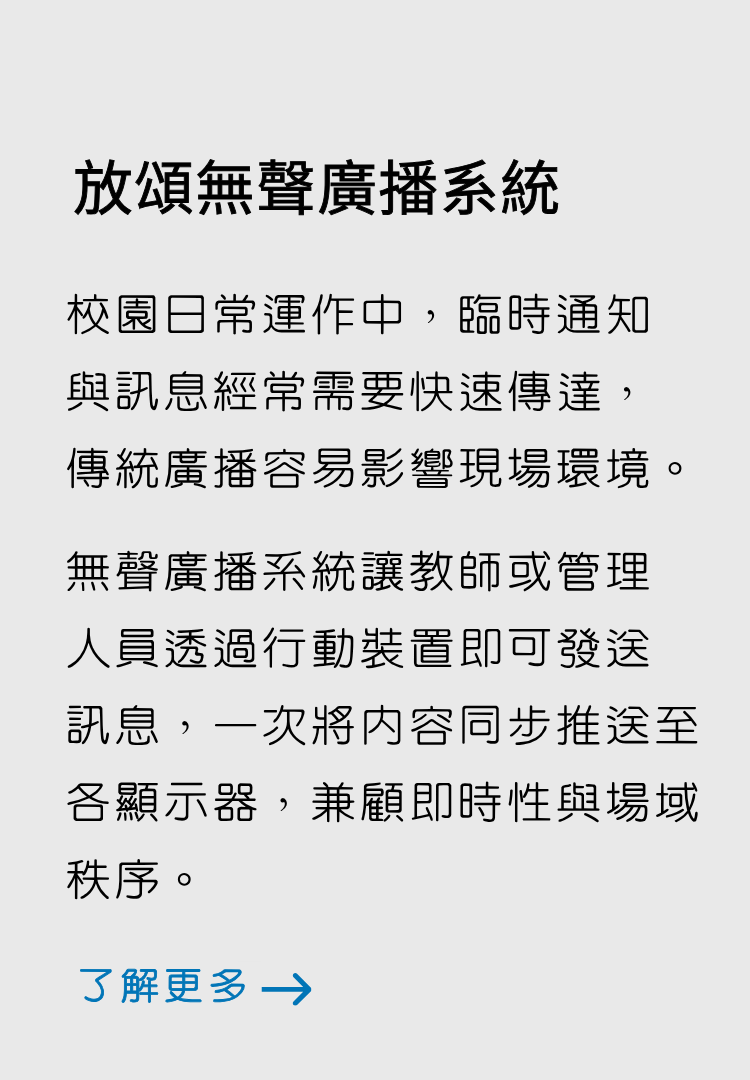Viewport: 750px width, 1080px height.
Task: Open the 了解更多 link
Action: pyautogui.click(x=194, y=987)
